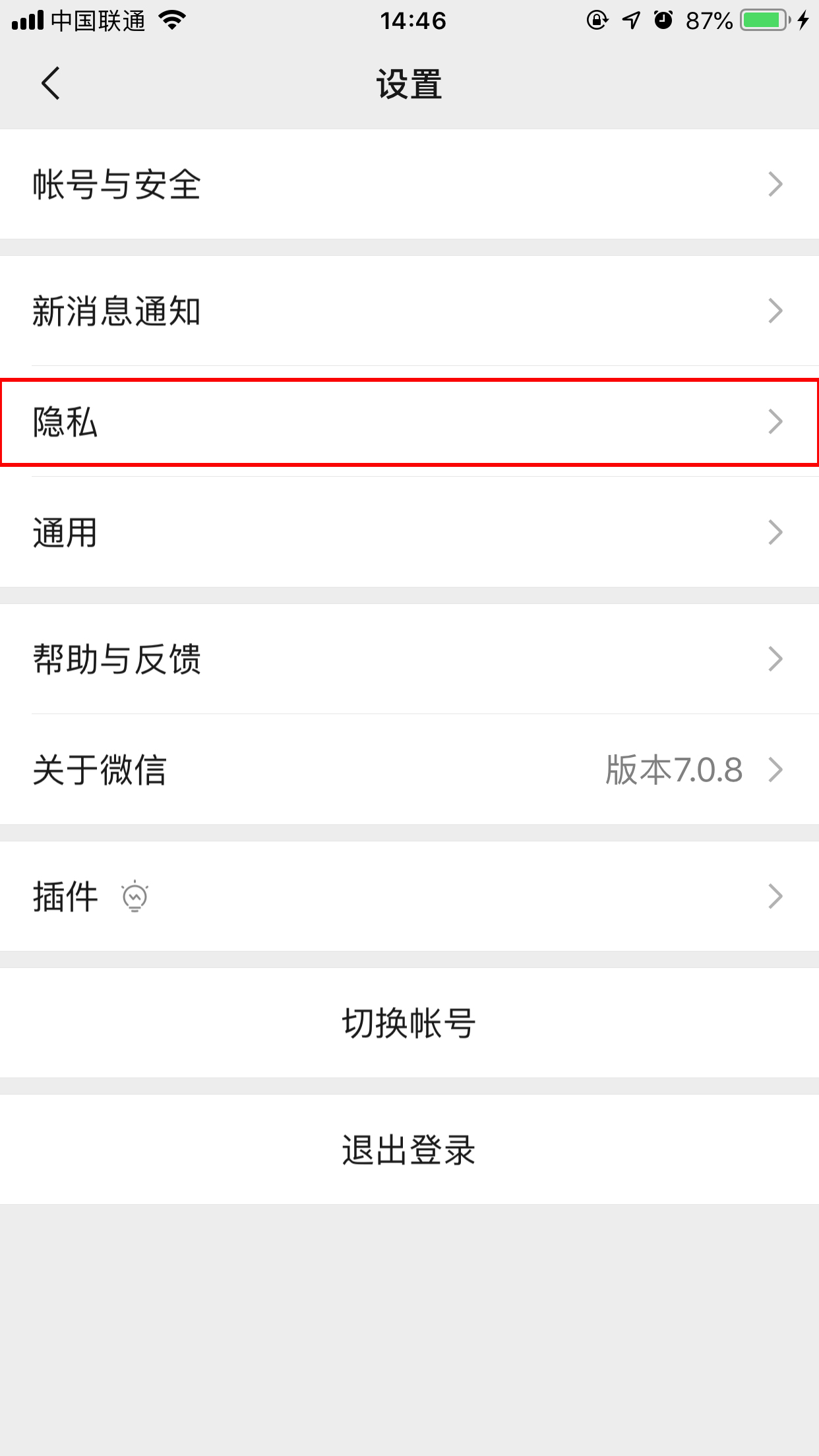Open 关于微信 about WeChat page
The height and width of the screenshot is (1456, 819).
(x=409, y=768)
